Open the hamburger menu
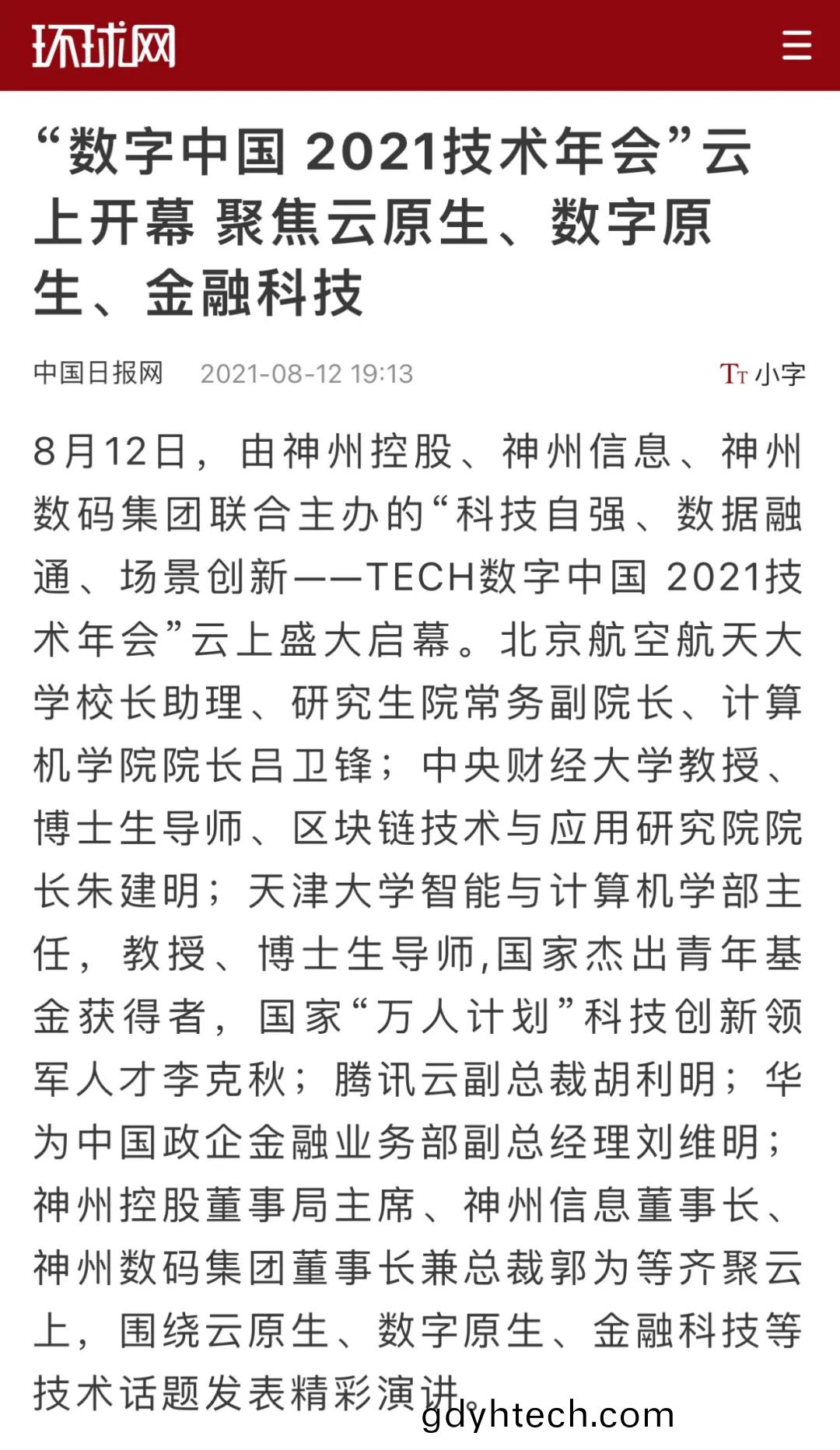This screenshot has height=1450, width=840. point(796,45)
